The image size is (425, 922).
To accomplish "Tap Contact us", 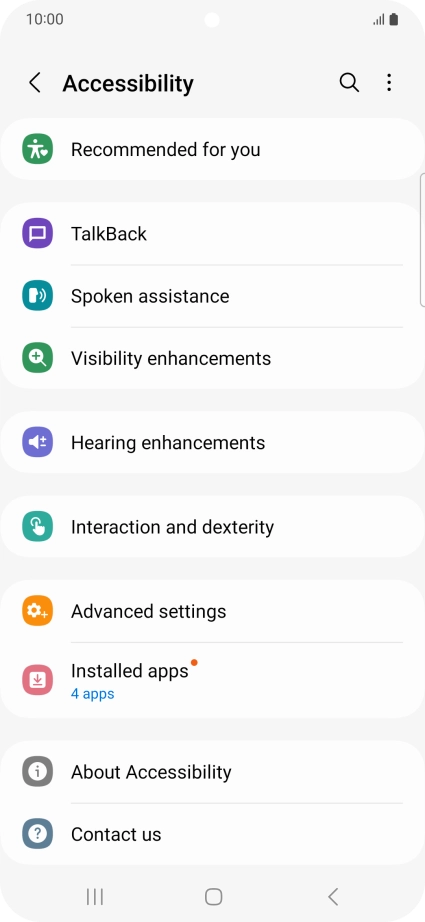I will tap(212, 834).
